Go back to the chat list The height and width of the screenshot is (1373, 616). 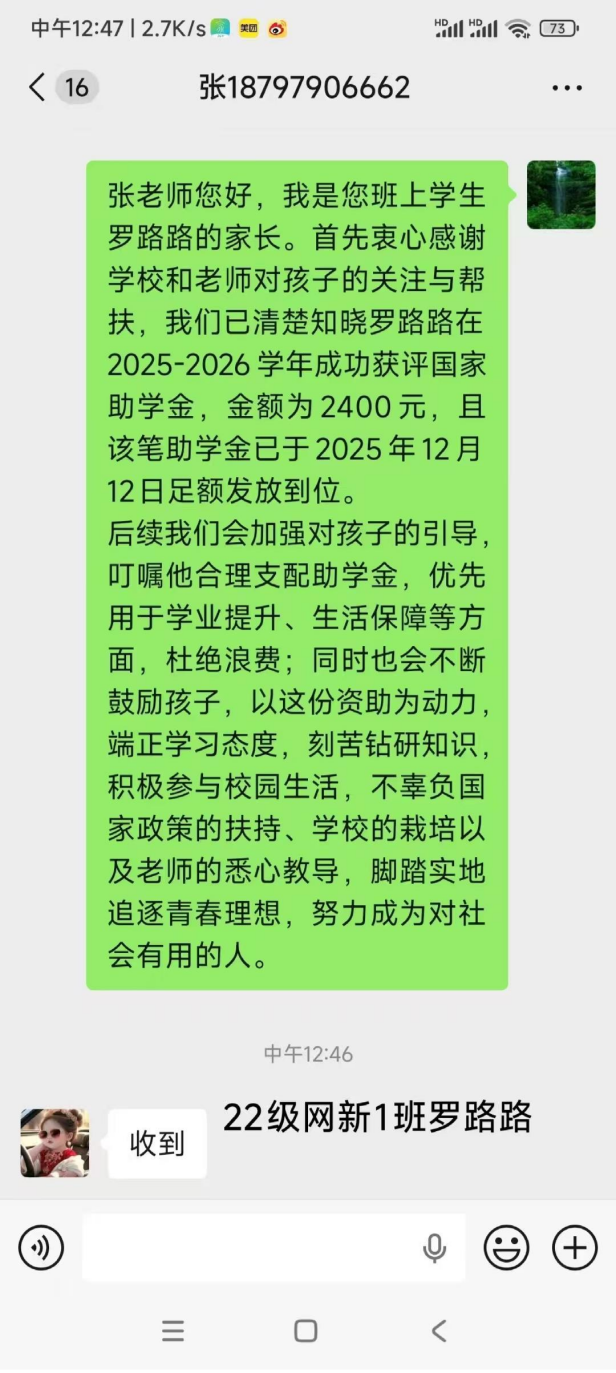tap(38, 88)
